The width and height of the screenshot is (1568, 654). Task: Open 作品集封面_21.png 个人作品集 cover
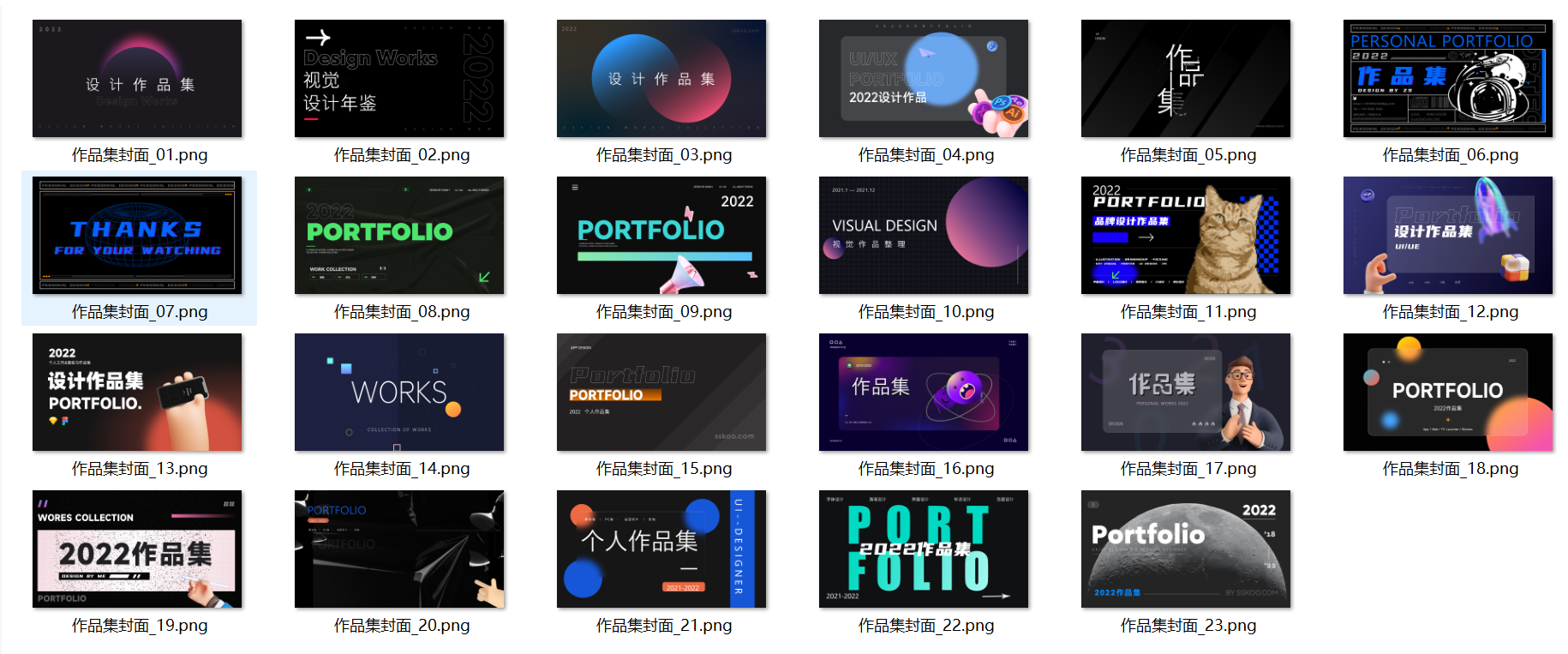661,549
